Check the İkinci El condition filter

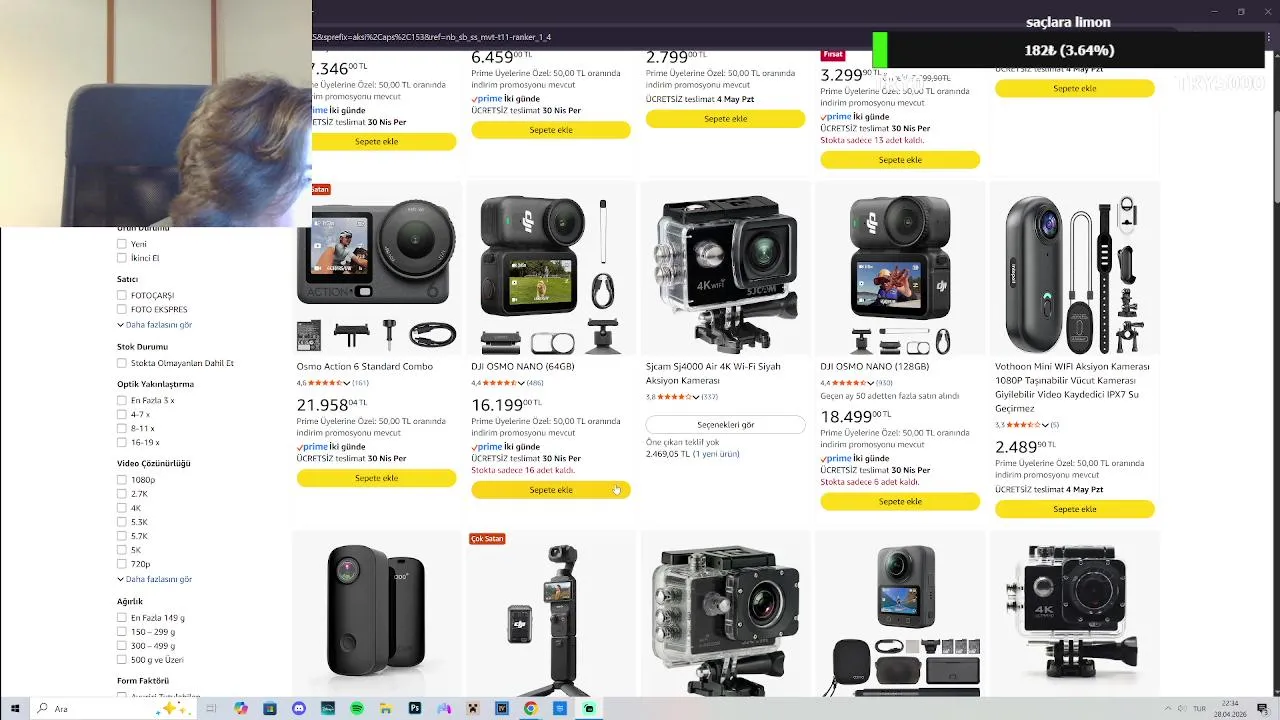click(x=122, y=258)
